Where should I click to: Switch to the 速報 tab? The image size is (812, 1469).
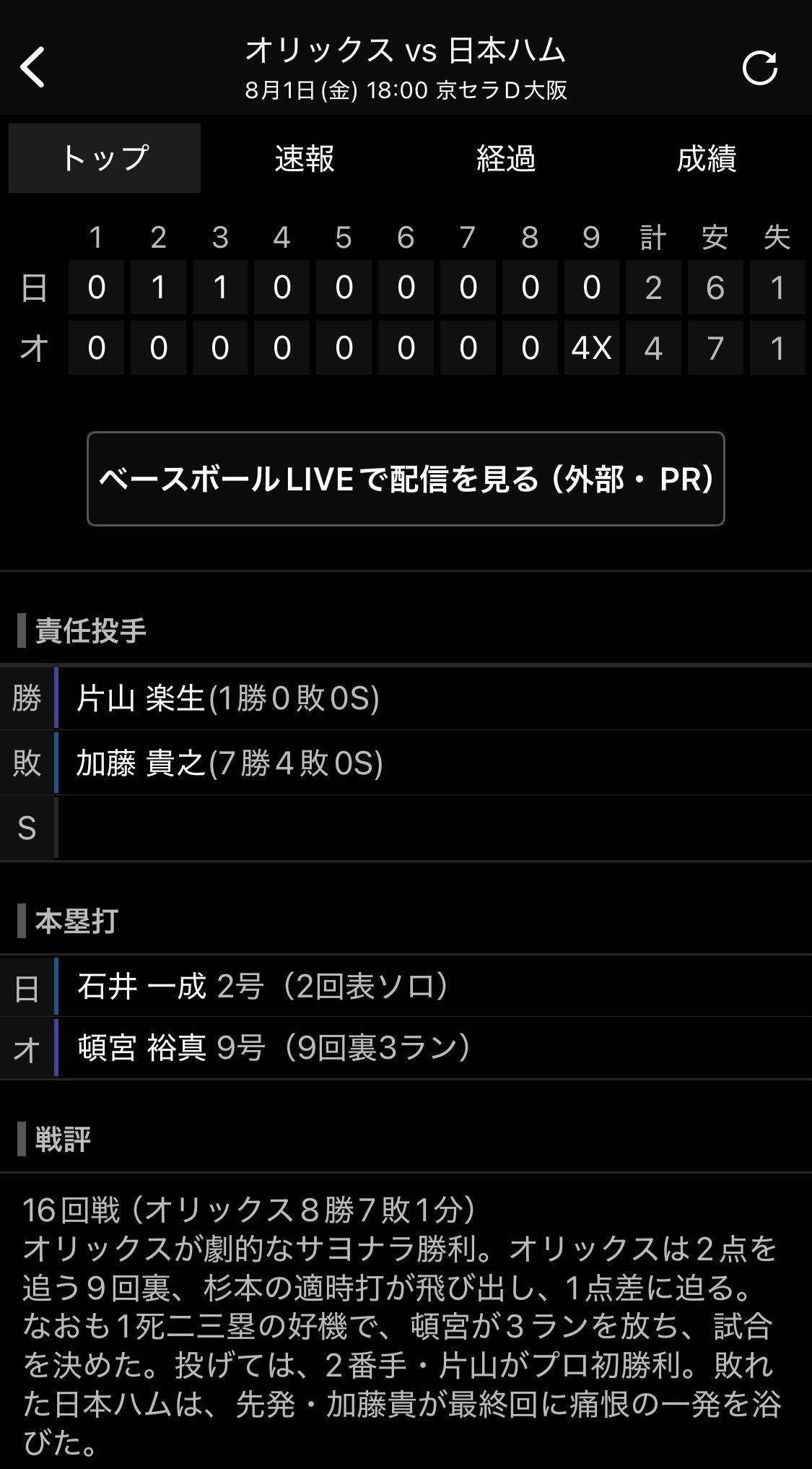305,158
